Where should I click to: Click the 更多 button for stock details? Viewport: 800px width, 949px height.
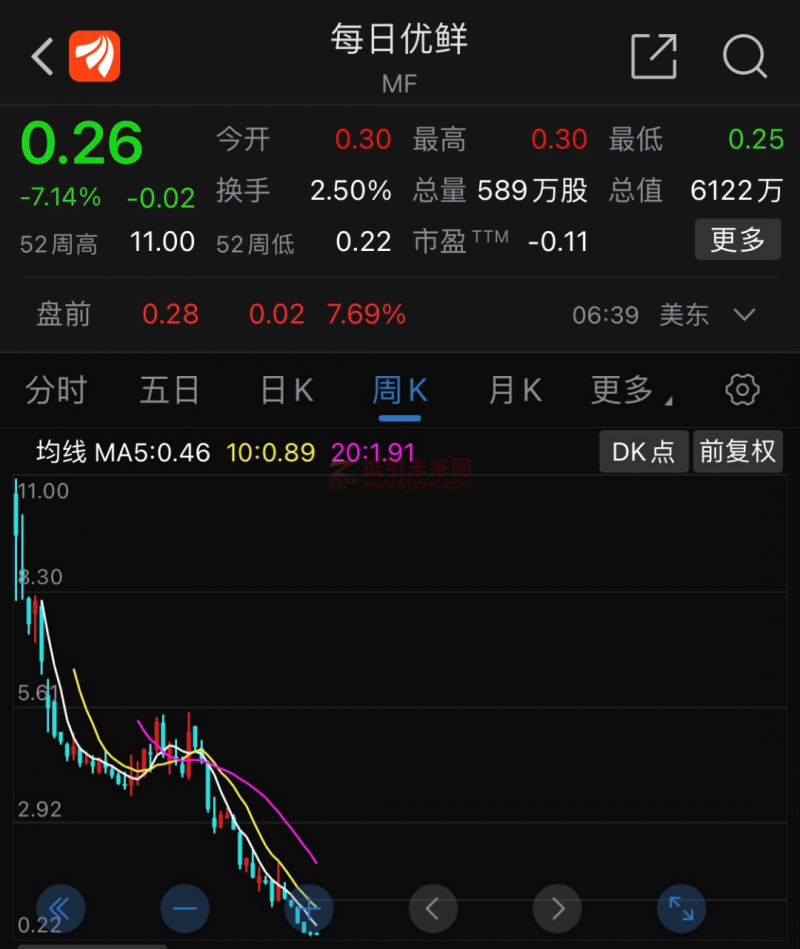pos(737,240)
